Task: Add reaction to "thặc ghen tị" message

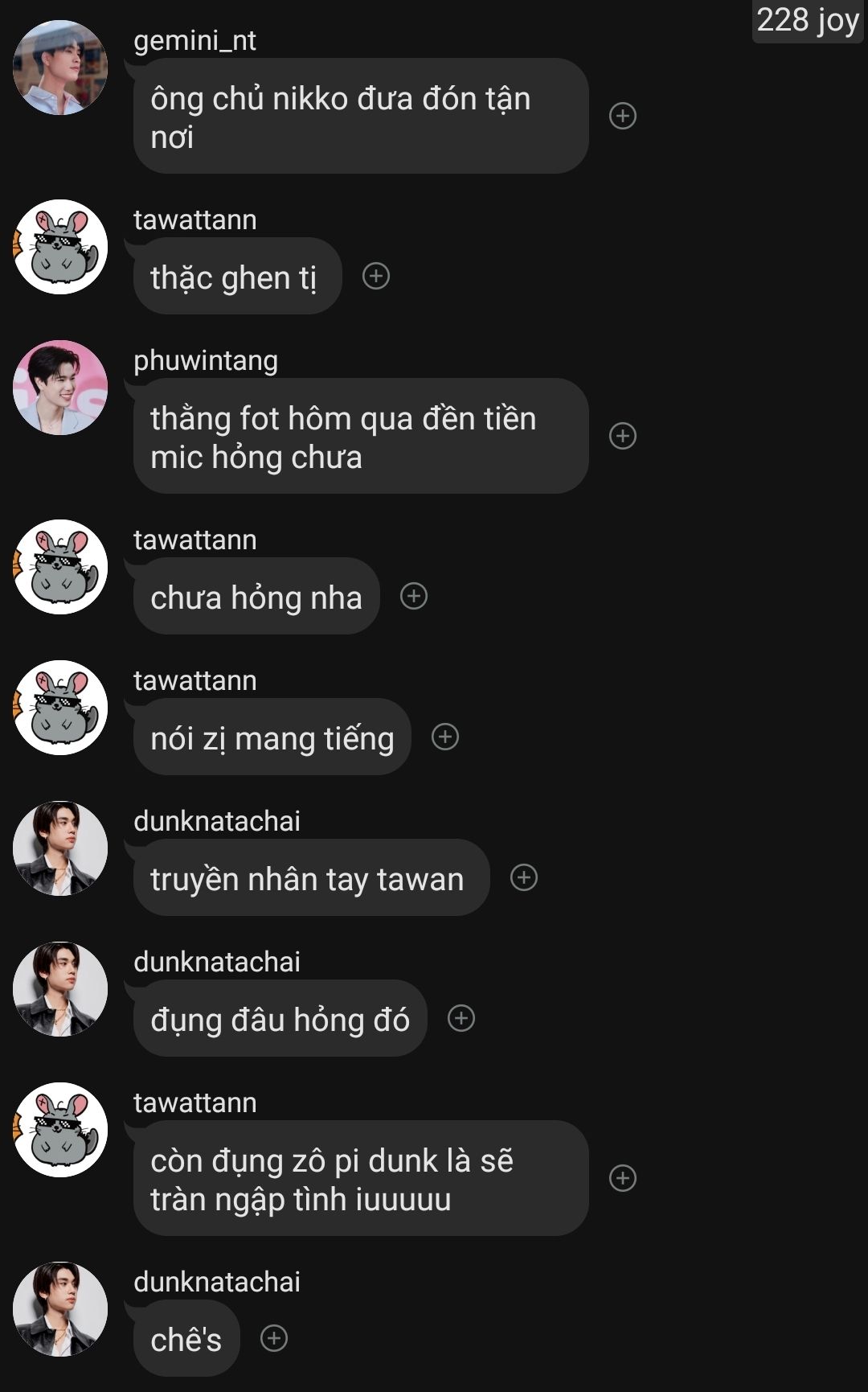Action: pos(376,276)
